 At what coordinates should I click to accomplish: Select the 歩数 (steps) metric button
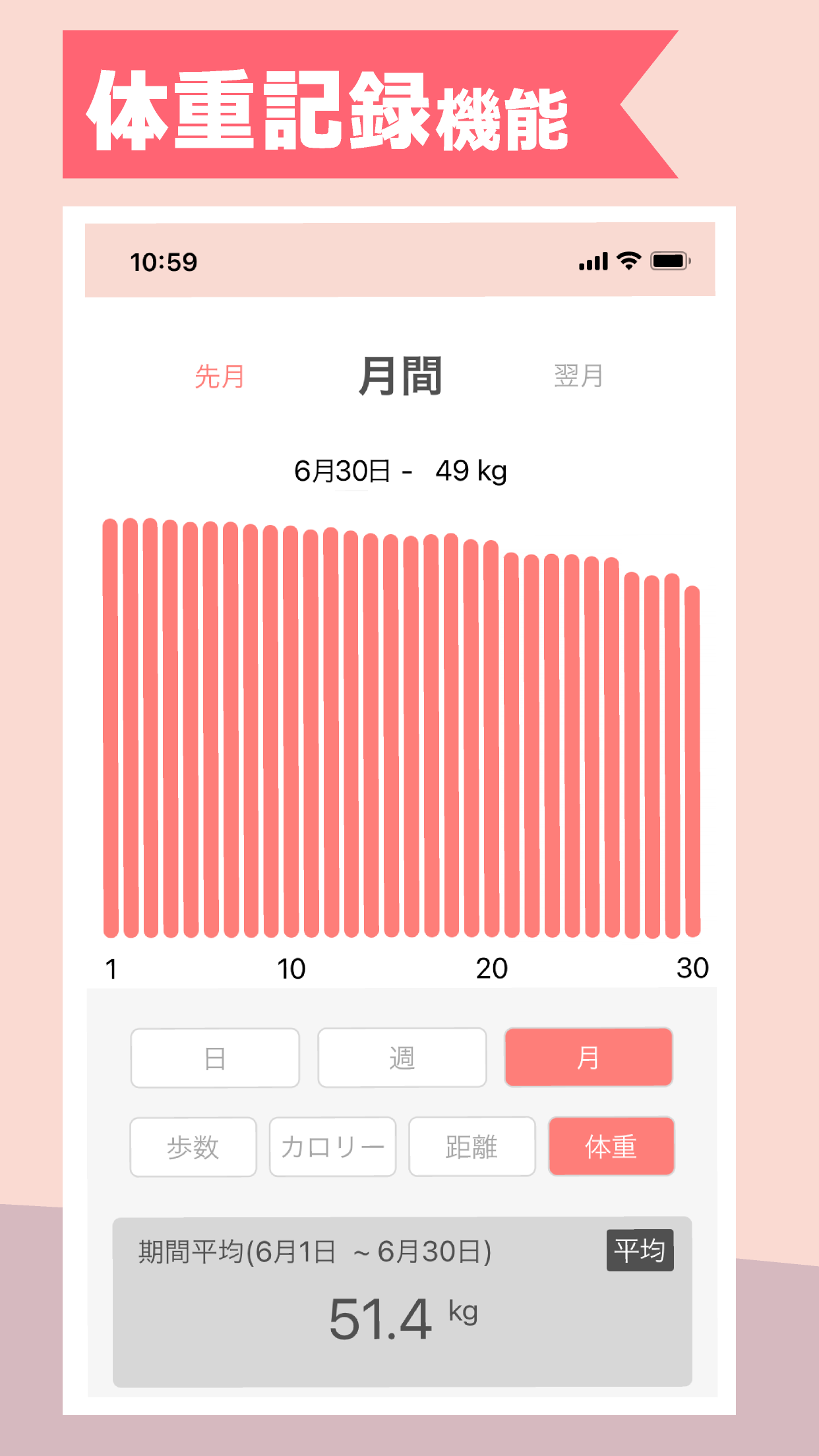[x=193, y=1146]
